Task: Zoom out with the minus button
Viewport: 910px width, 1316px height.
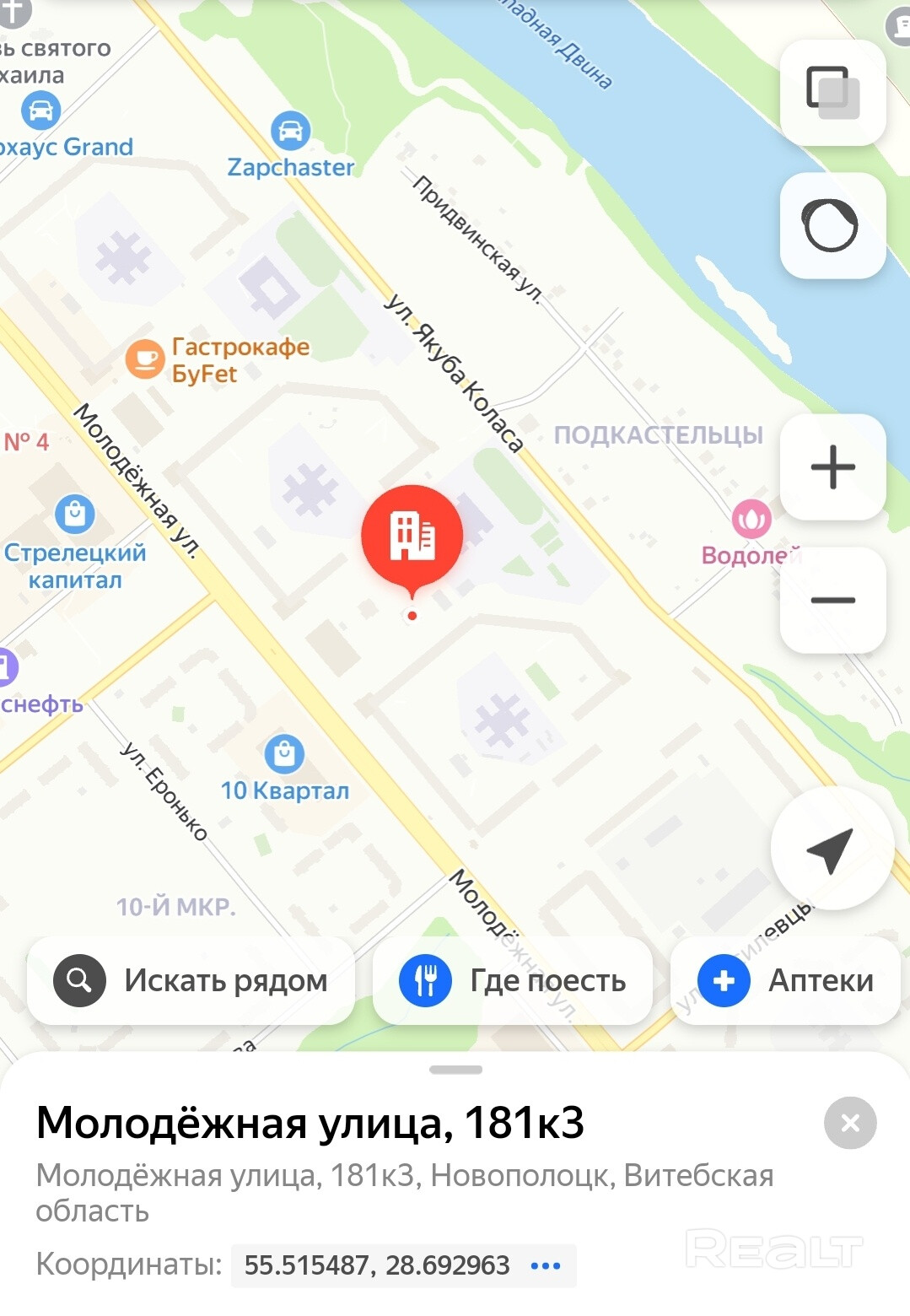Action: [x=832, y=600]
